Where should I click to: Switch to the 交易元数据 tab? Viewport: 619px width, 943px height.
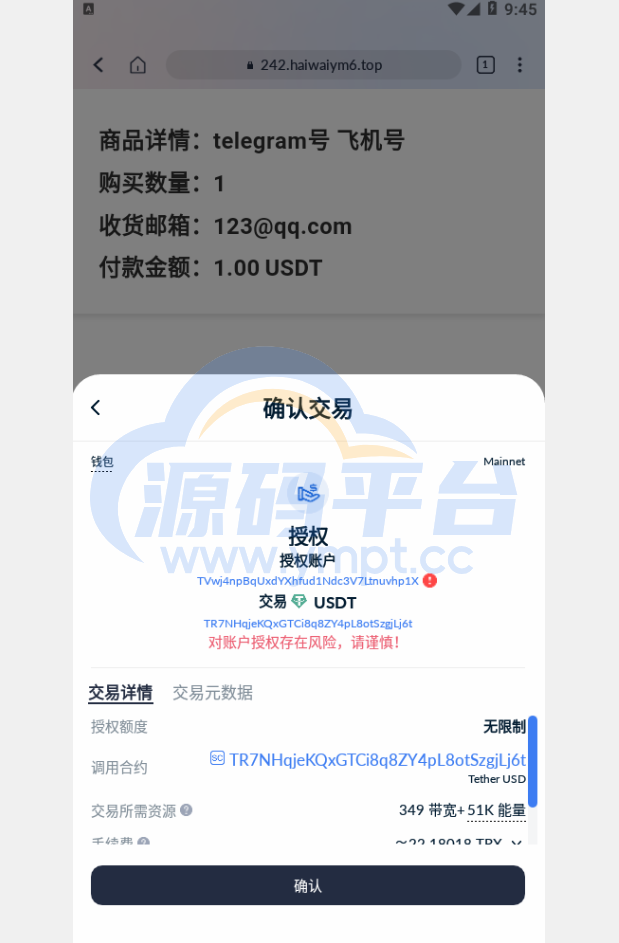(212, 692)
